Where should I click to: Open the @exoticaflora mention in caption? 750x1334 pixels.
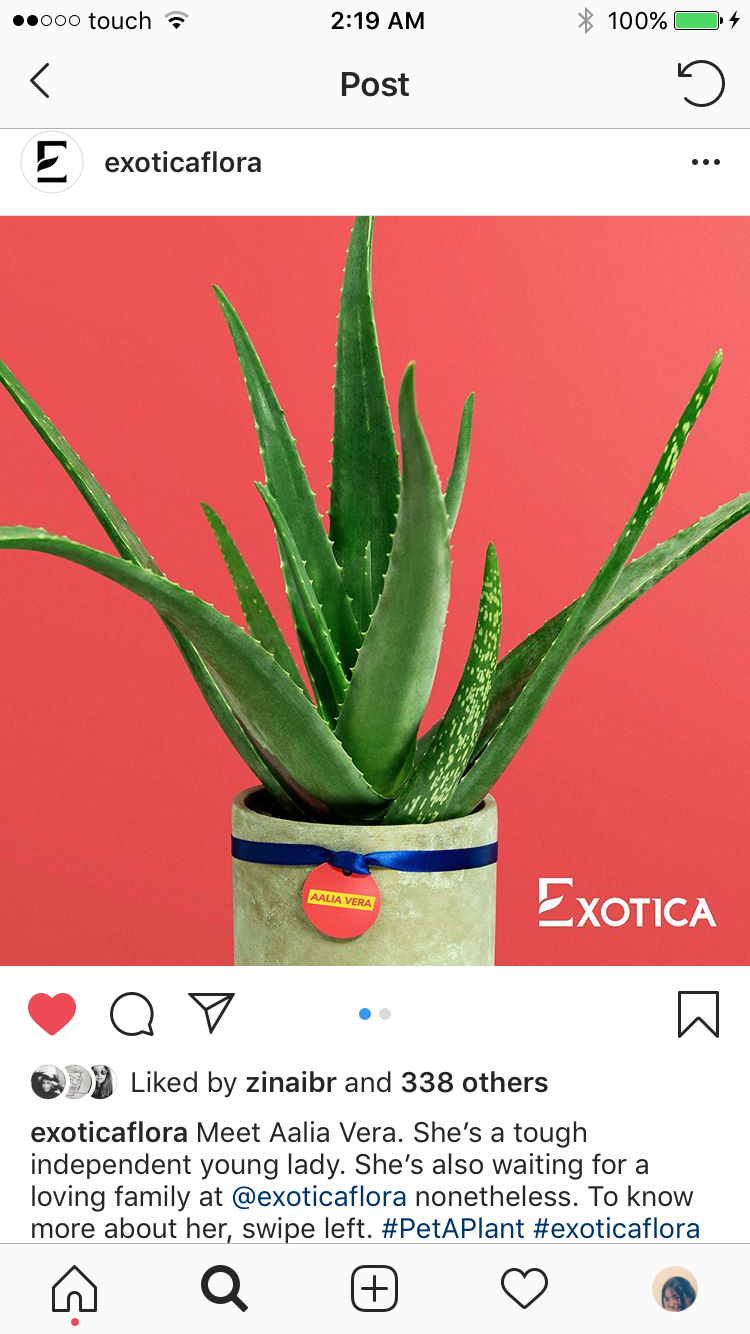click(319, 1196)
